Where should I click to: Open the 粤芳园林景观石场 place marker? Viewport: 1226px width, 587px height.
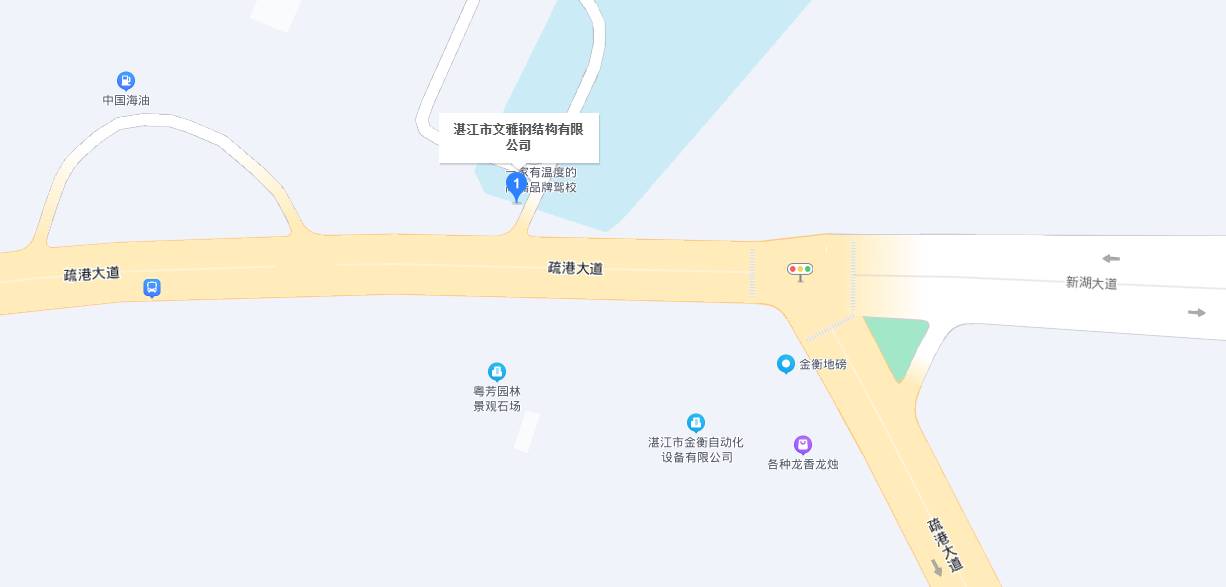point(497,372)
